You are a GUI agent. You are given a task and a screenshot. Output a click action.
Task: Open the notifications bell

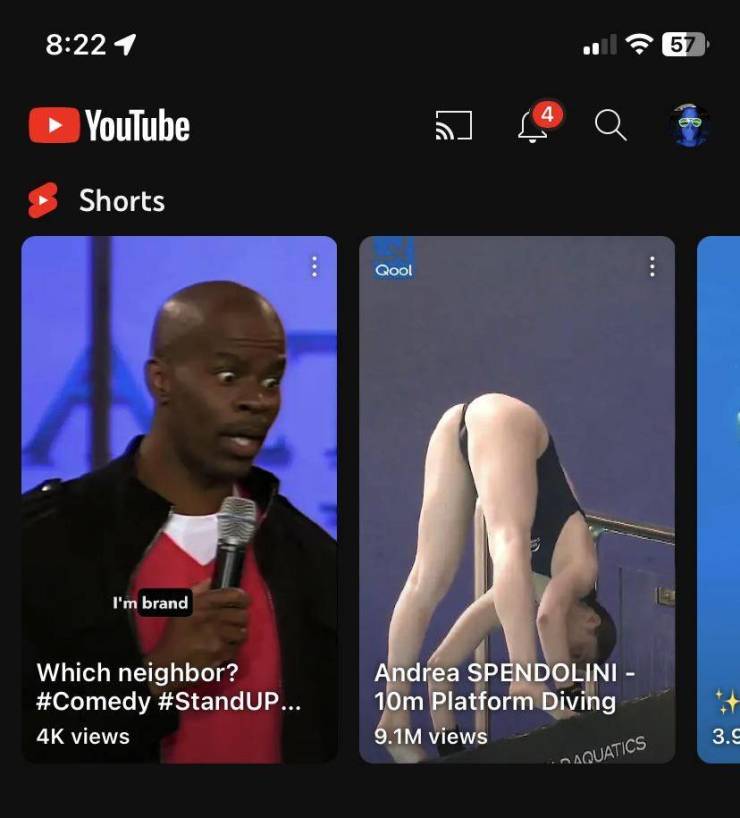click(533, 126)
